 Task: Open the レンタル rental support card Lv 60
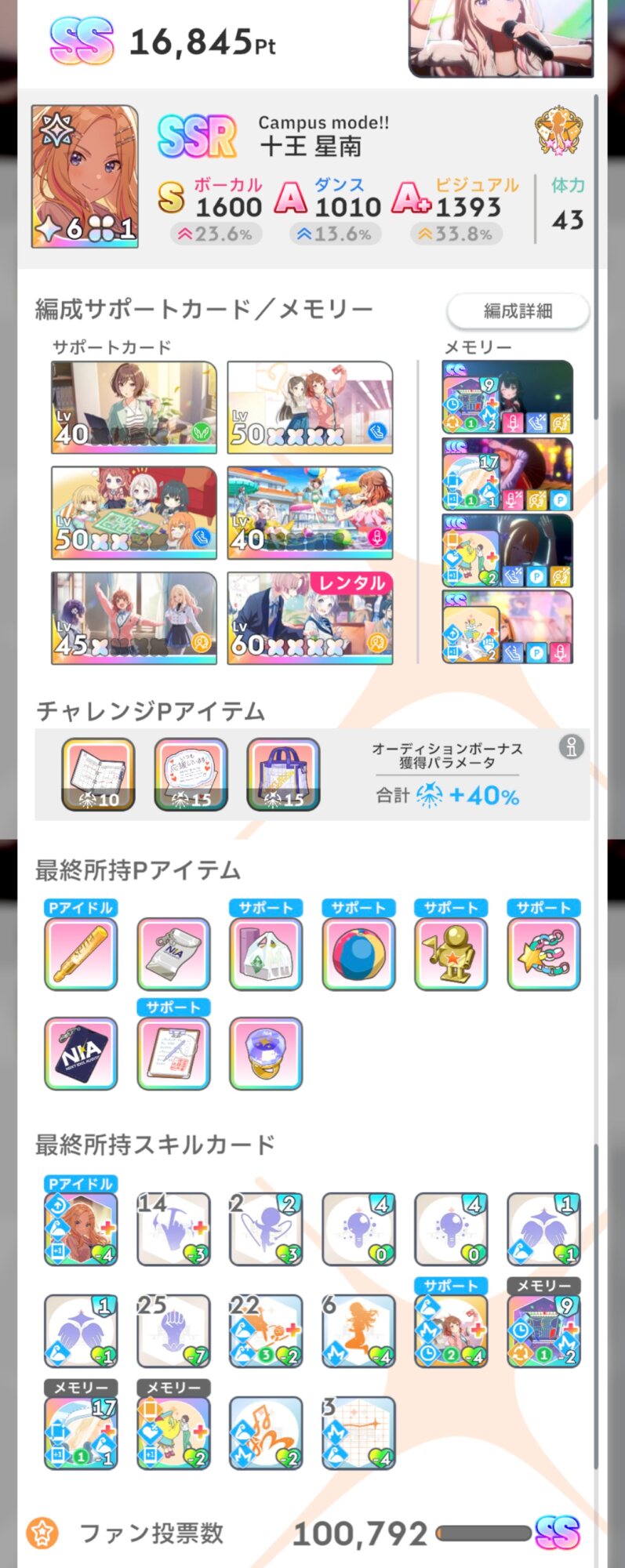click(310, 619)
